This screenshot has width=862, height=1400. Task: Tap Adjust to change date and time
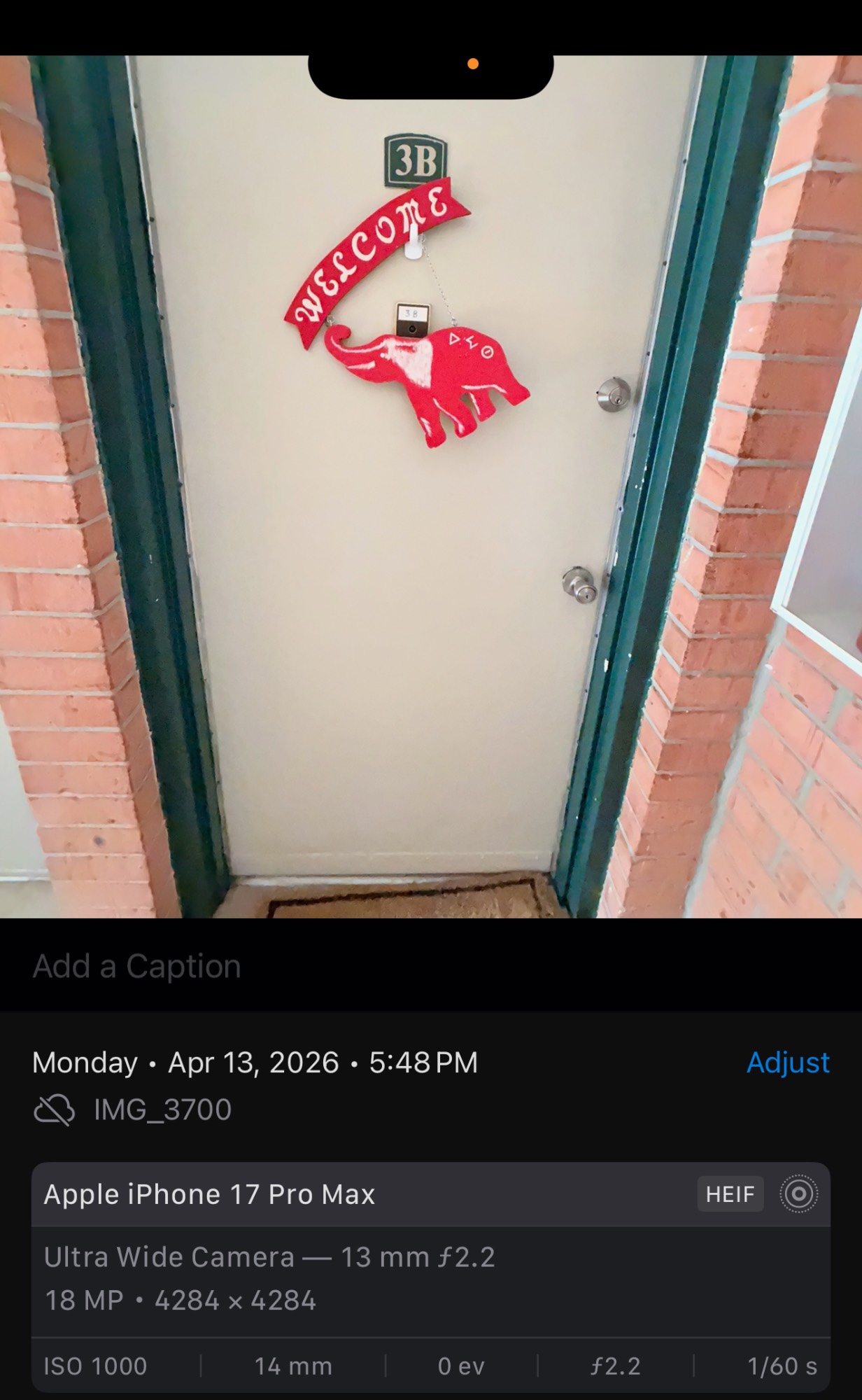point(787,1062)
